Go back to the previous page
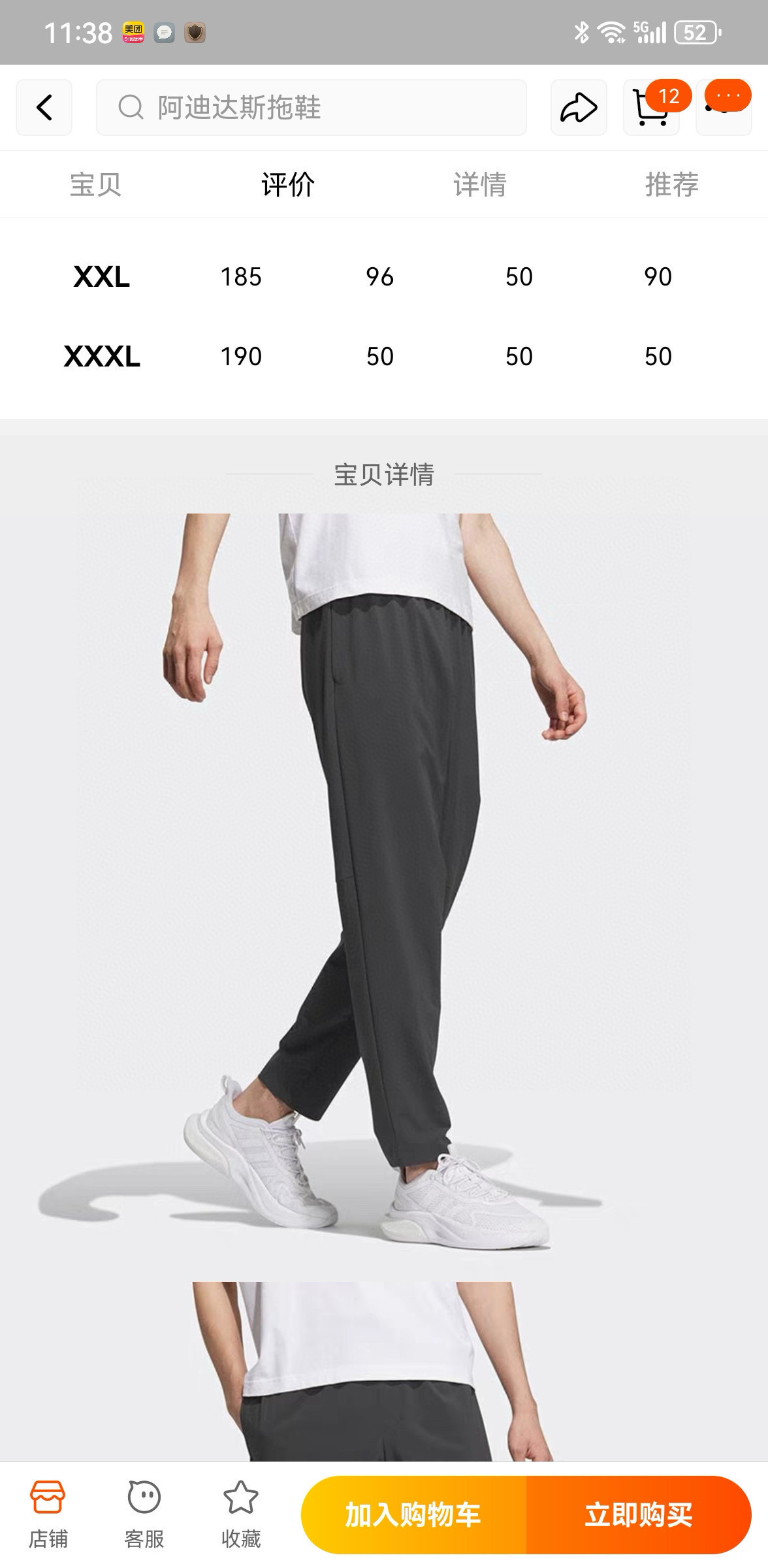Image resolution: width=768 pixels, height=1568 pixels. (x=44, y=108)
